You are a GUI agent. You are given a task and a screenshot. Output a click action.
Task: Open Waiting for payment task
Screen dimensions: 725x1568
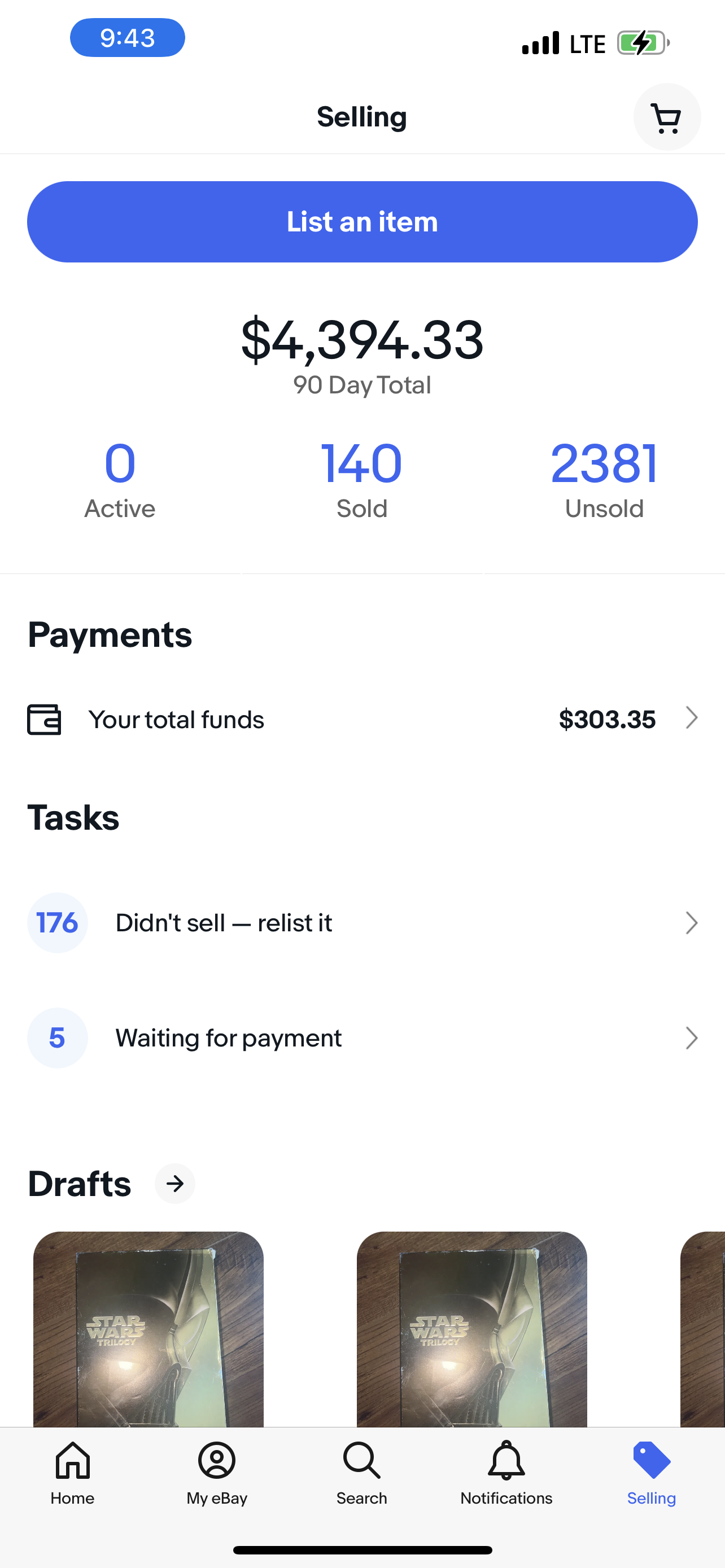(x=362, y=1038)
